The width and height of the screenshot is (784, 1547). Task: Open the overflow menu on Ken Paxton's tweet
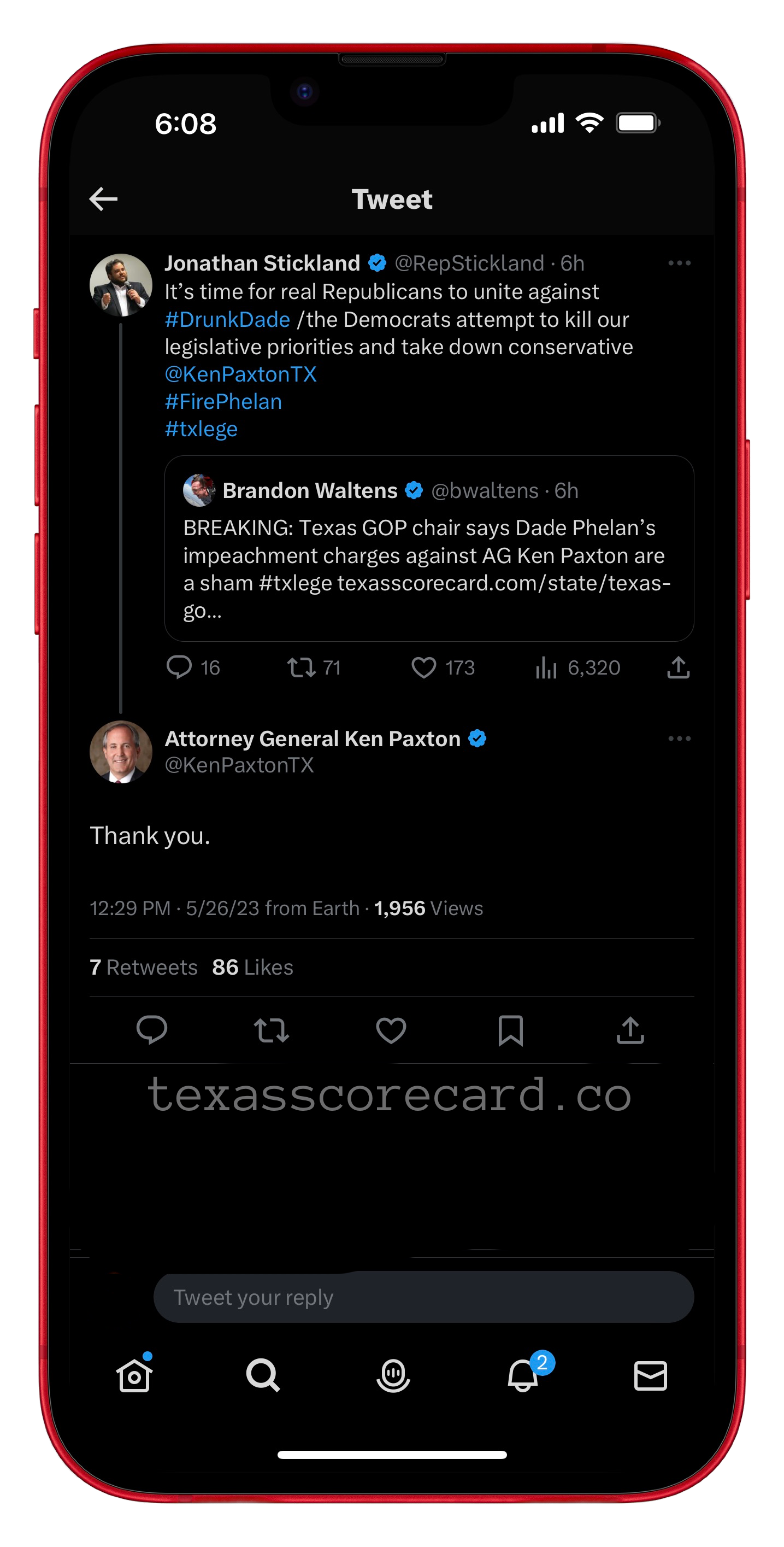pos(679,739)
